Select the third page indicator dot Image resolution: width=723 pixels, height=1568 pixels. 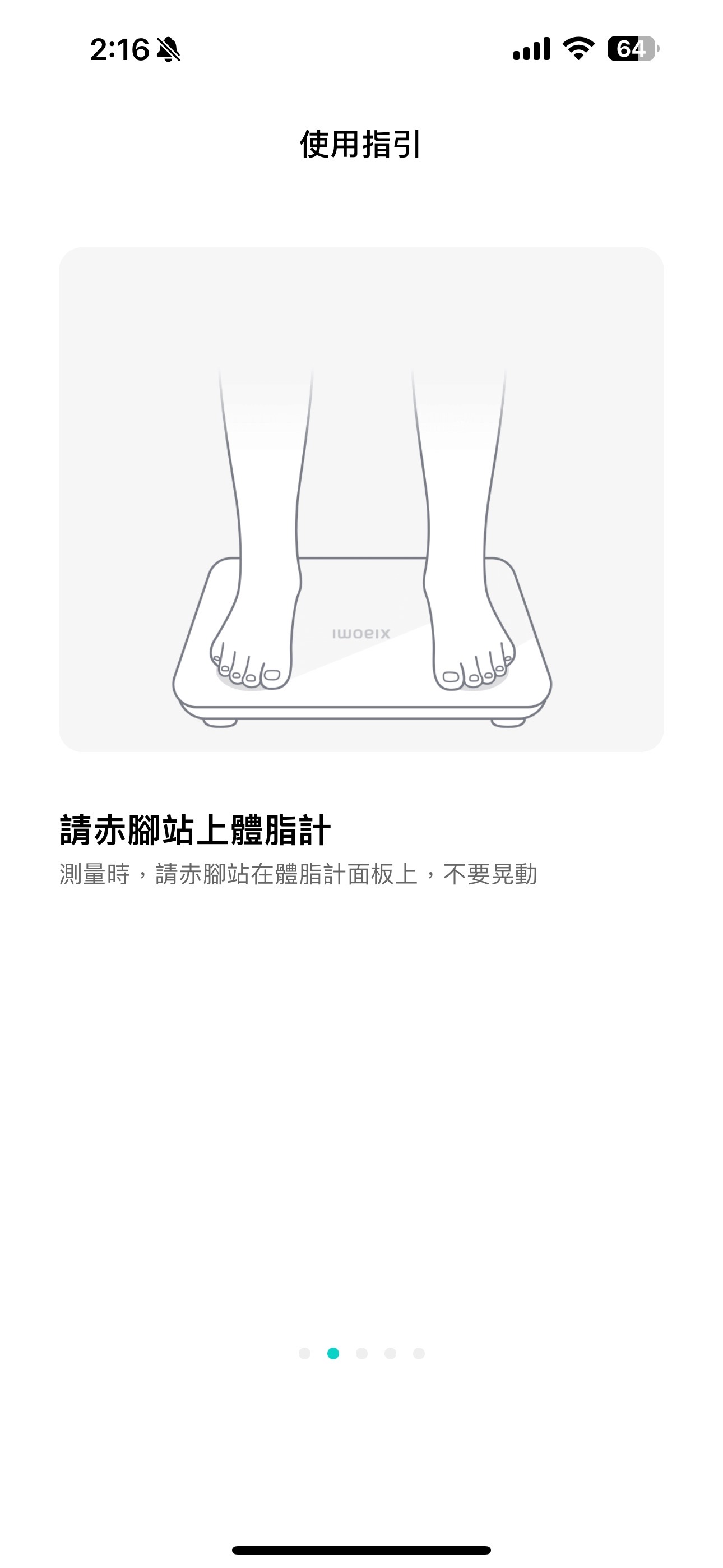coord(361,1353)
